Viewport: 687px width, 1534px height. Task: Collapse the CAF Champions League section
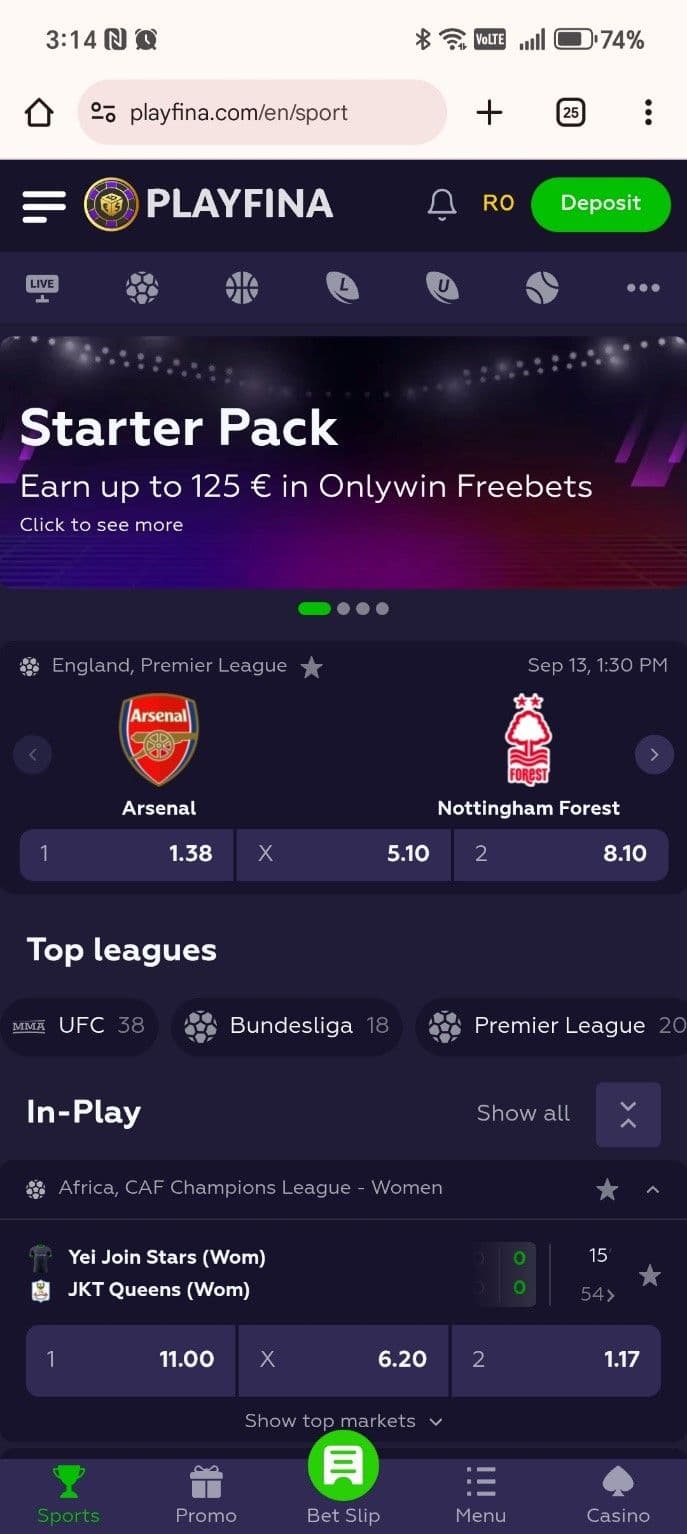(x=653, y=1189)
